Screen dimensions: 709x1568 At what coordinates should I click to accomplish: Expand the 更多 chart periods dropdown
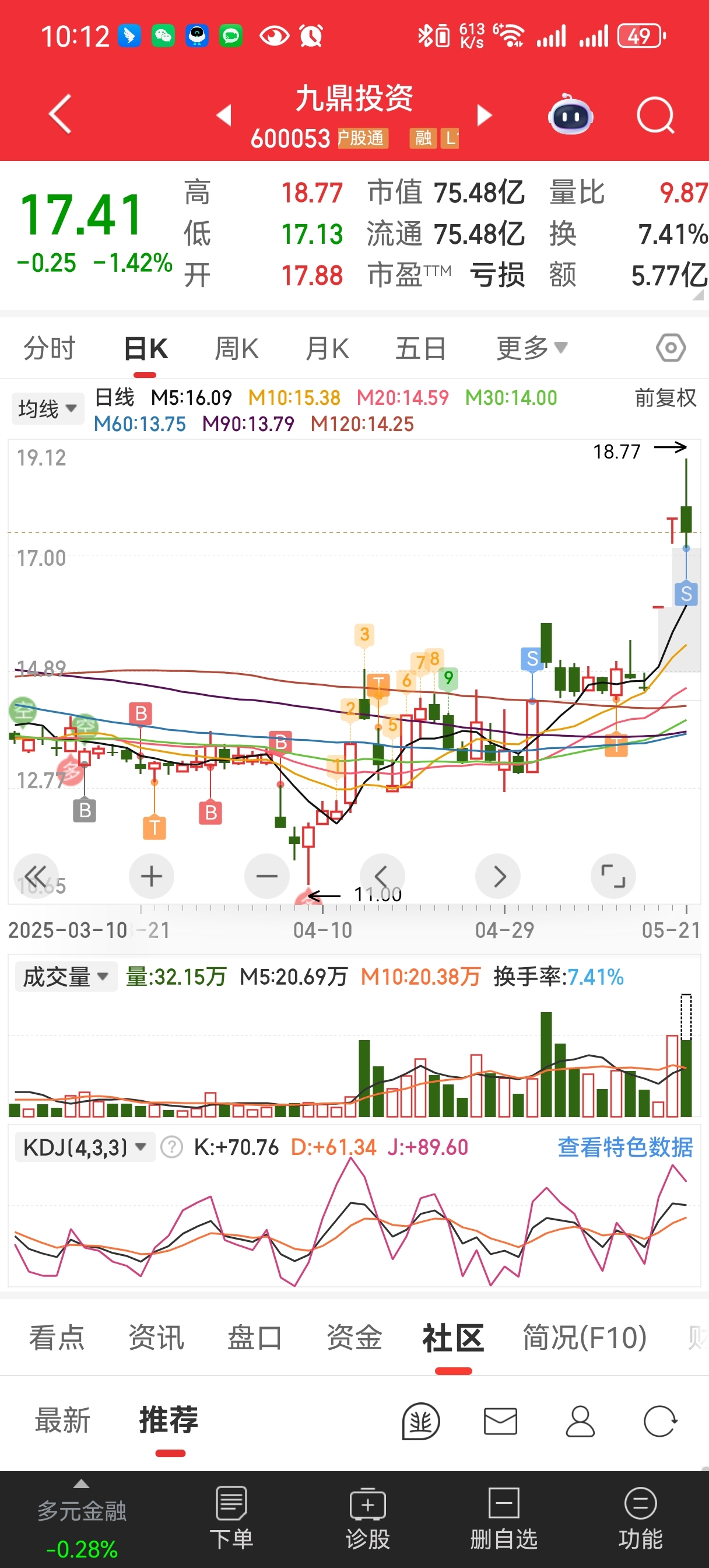coord(531,349)
